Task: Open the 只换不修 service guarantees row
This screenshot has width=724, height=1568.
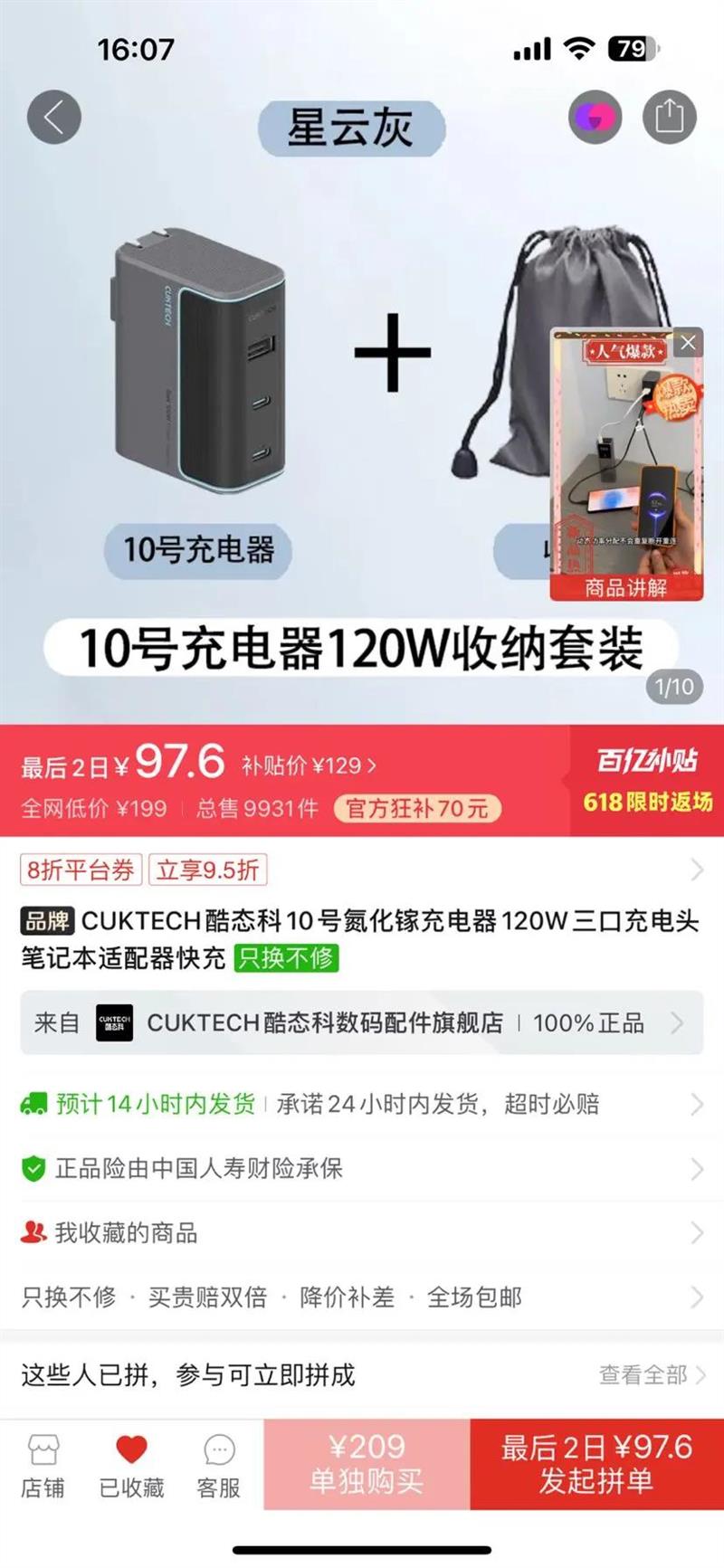Action: [362, 1297]
